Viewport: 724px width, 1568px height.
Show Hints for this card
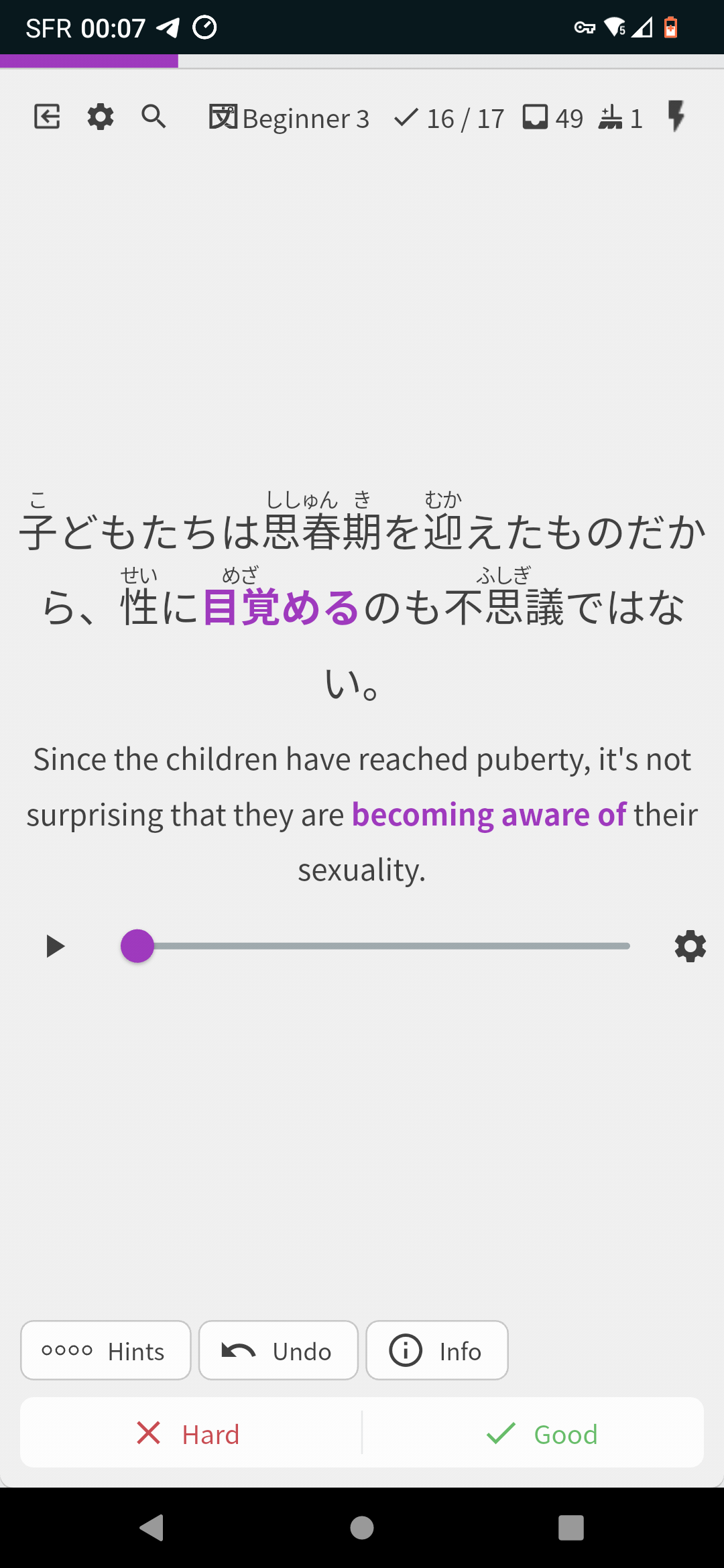point(105,1350)
